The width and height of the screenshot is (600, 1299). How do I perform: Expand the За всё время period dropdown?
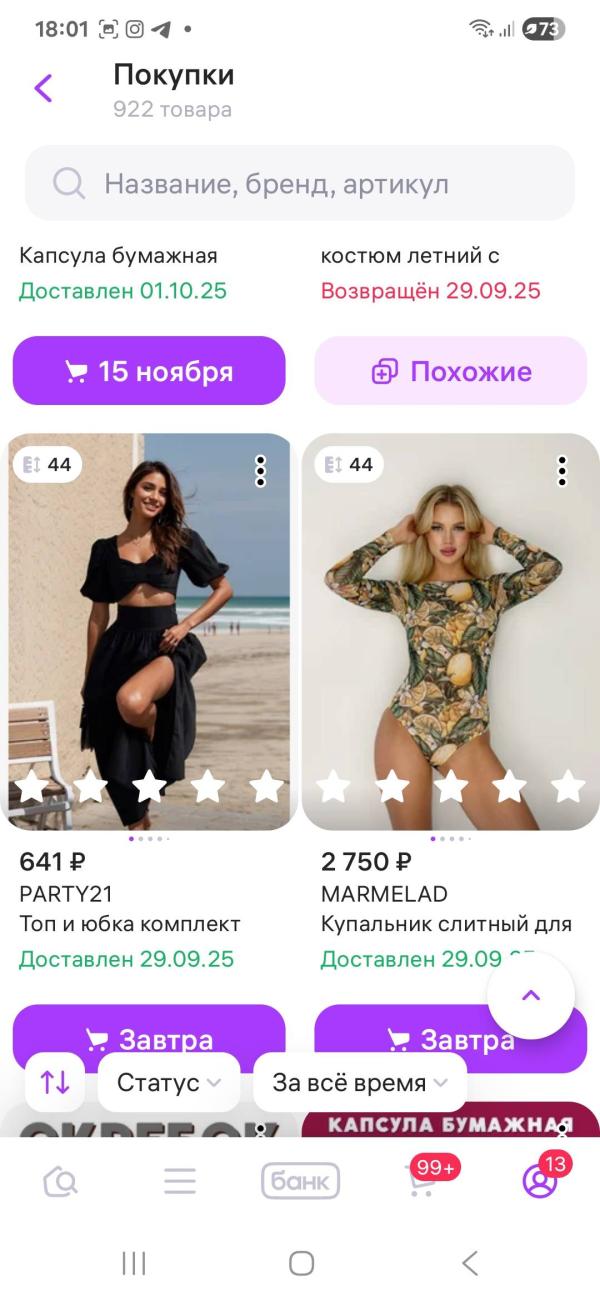(359, 1082)
